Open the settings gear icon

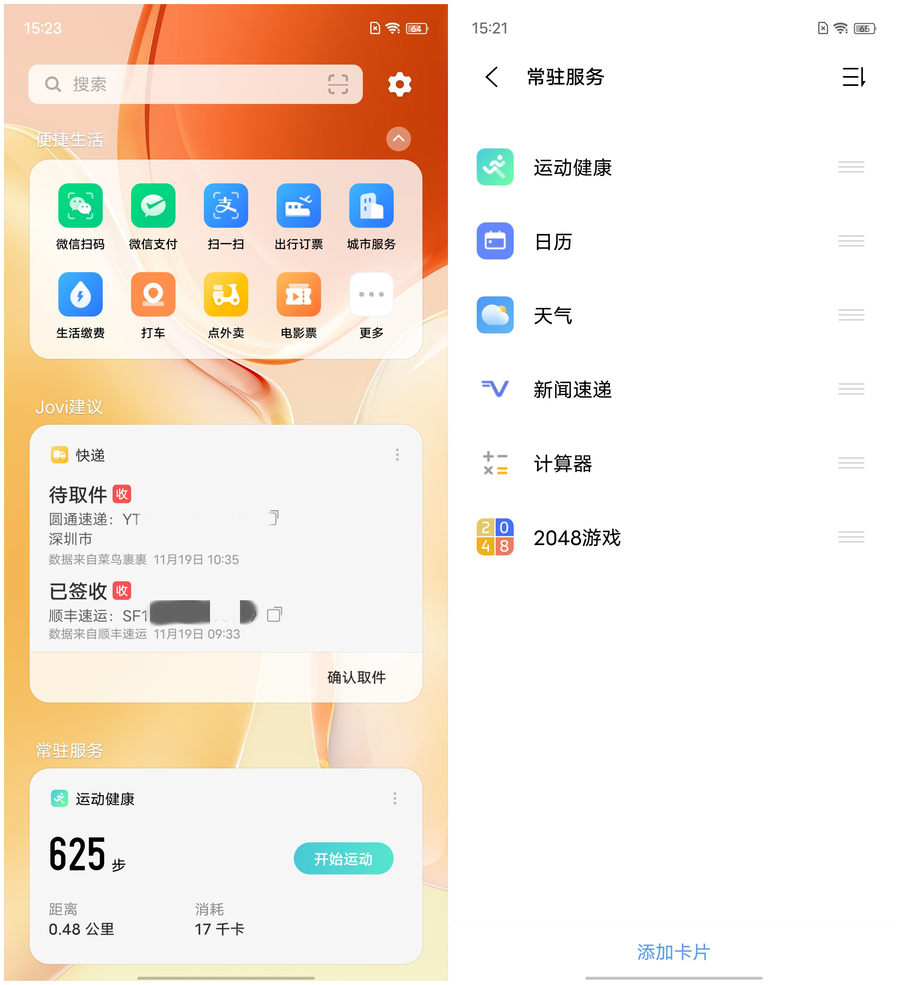pyautogui.click(x=399, y=85)
